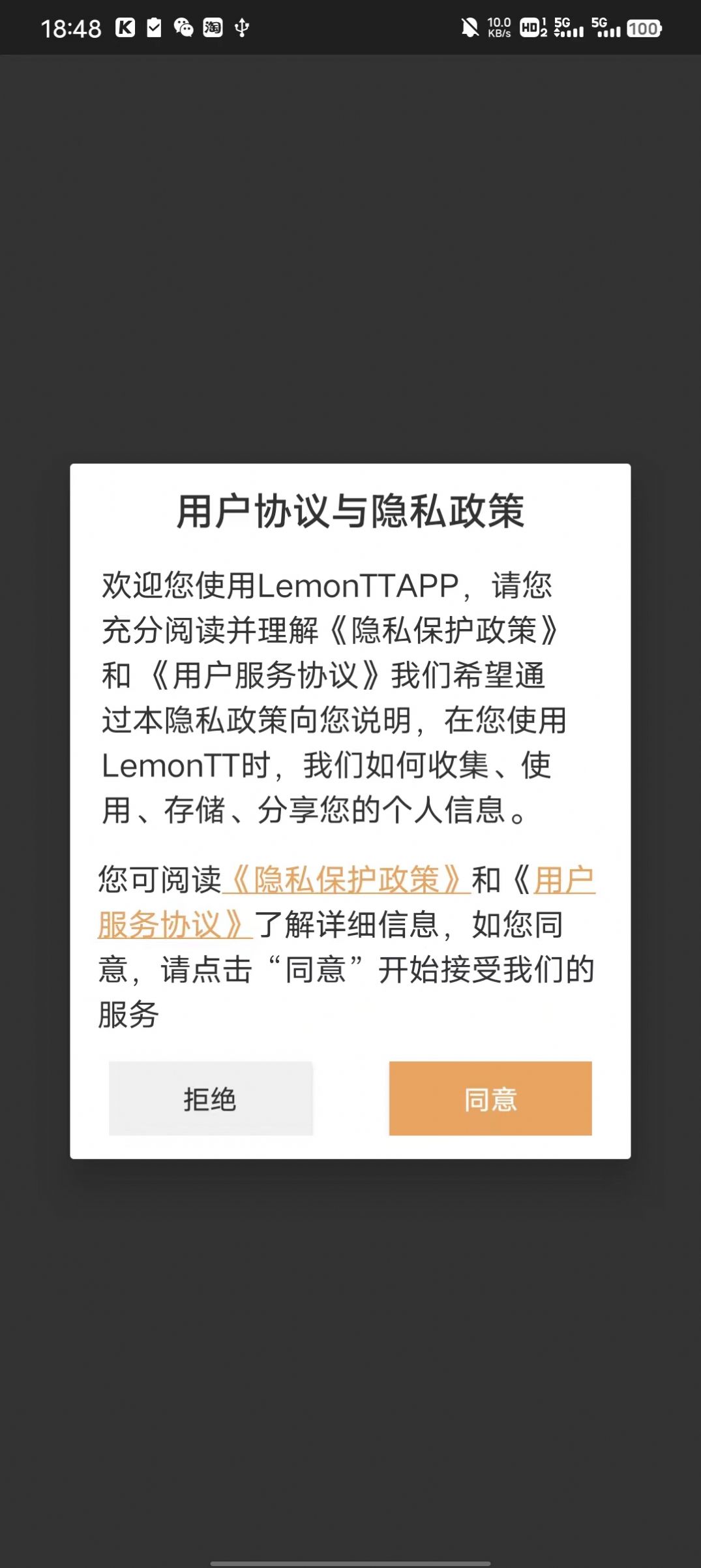Tap the K app notification icon

(126, 27)
